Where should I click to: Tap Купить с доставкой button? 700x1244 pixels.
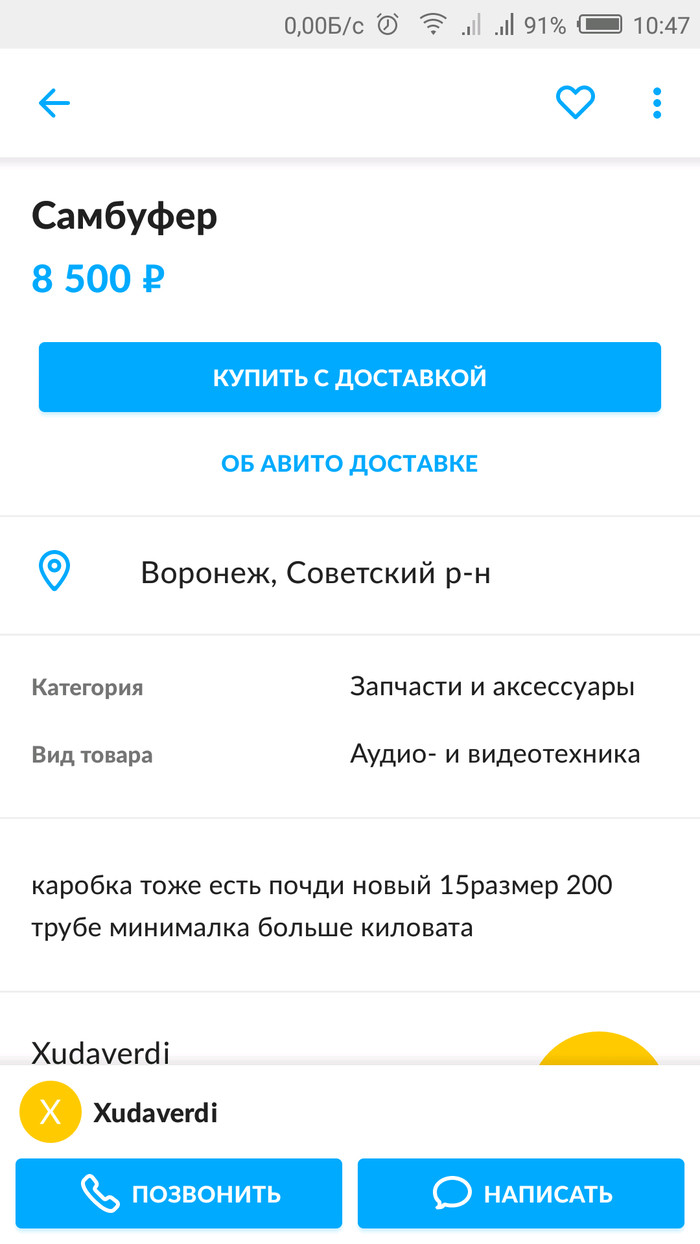point(350,377)
